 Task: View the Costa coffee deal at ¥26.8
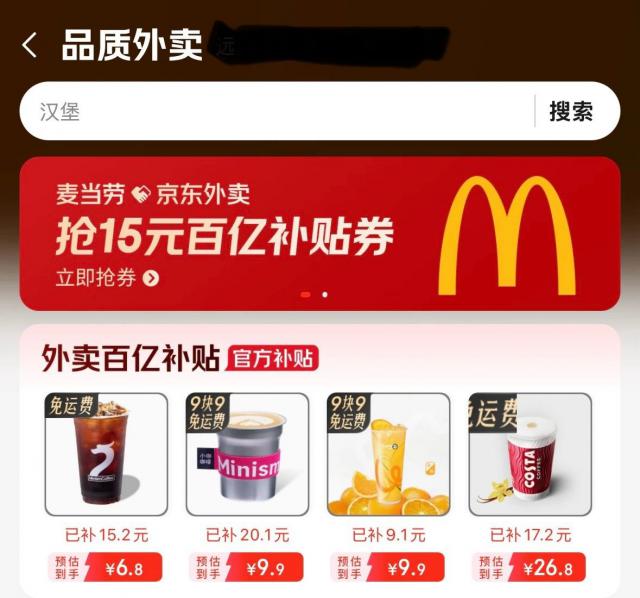pos(531,455)
